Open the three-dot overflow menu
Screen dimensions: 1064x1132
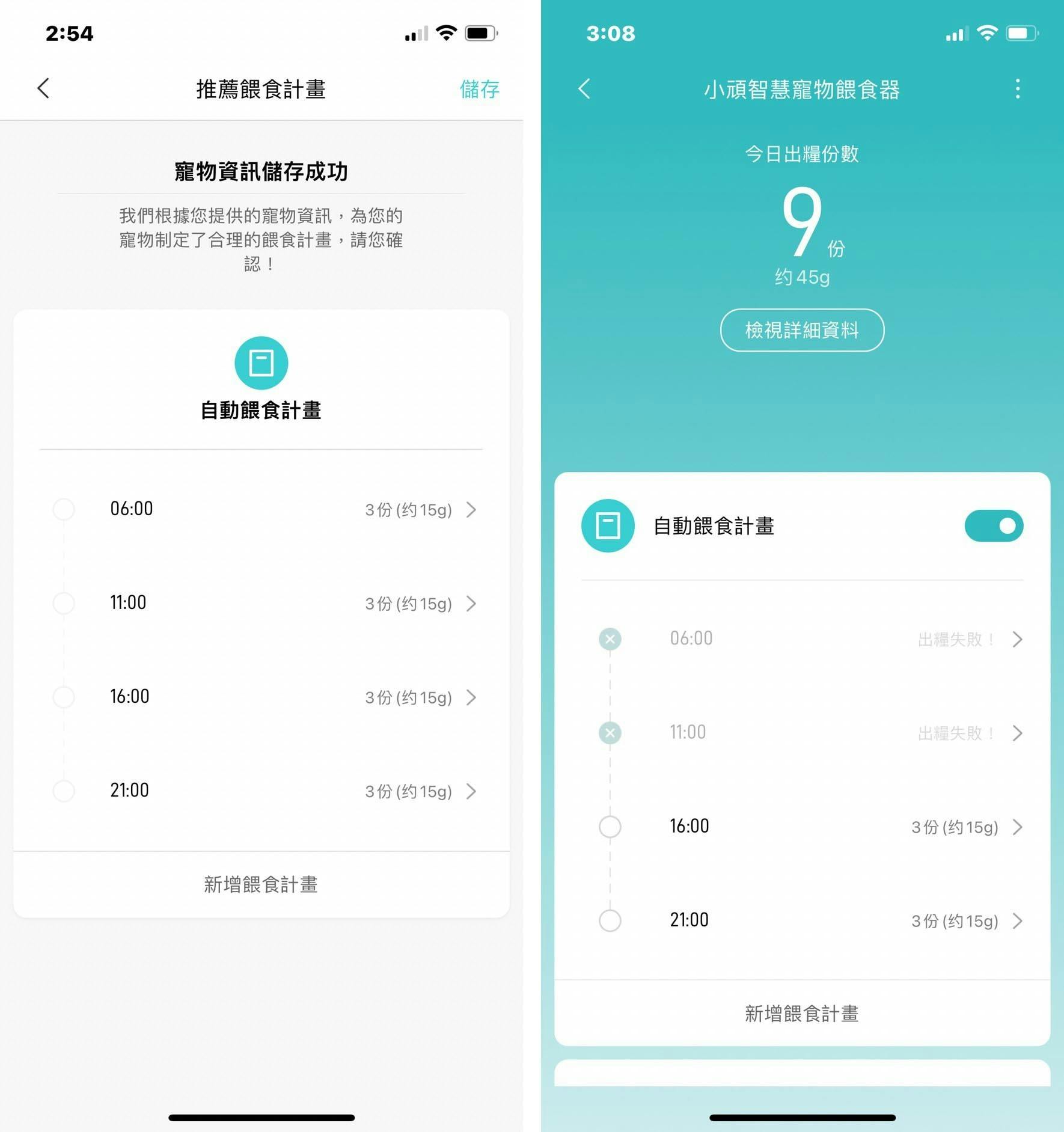pos(1017,89)
